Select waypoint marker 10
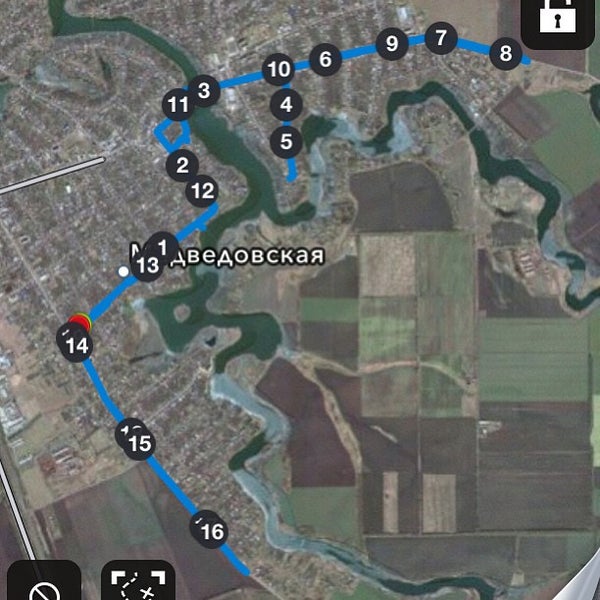 [x=279, y=69]
